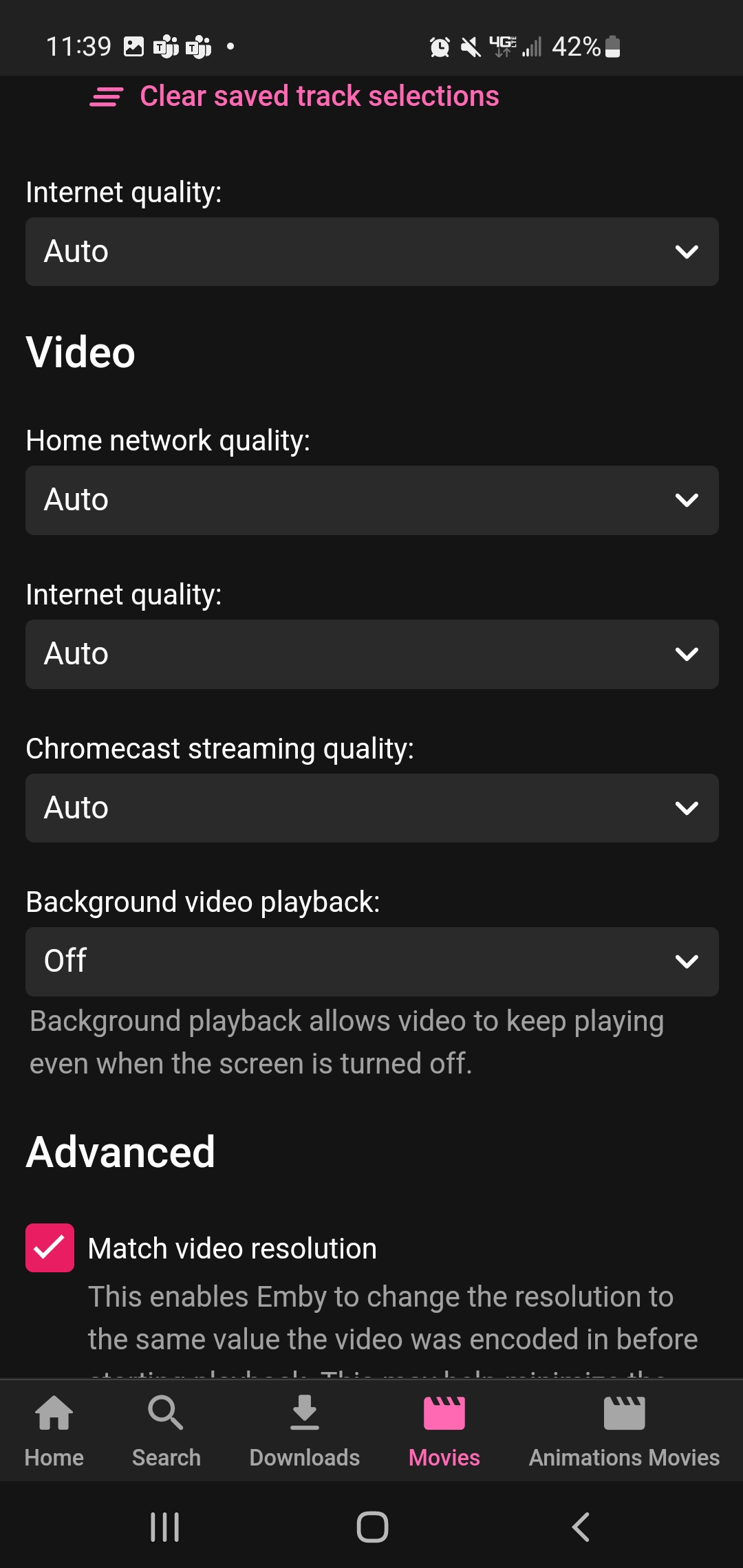
Task: Open the Animations Movies tab
Action: tap(624, 1431)
